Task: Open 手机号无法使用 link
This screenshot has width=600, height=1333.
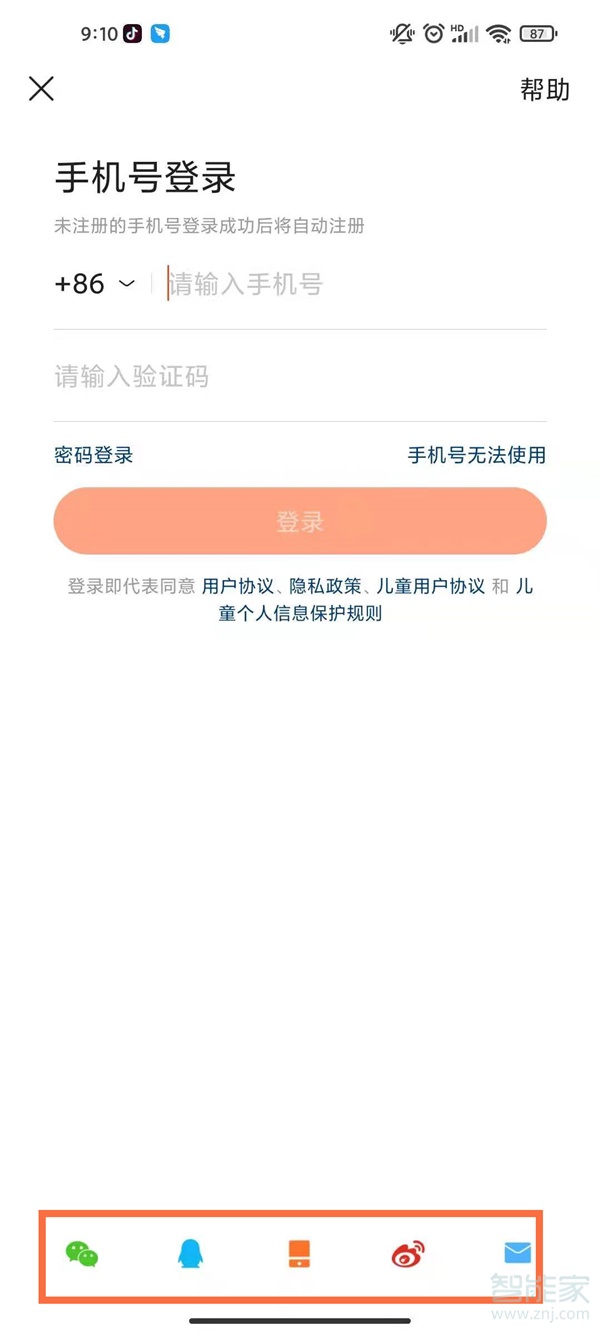Action: [476, 455]
